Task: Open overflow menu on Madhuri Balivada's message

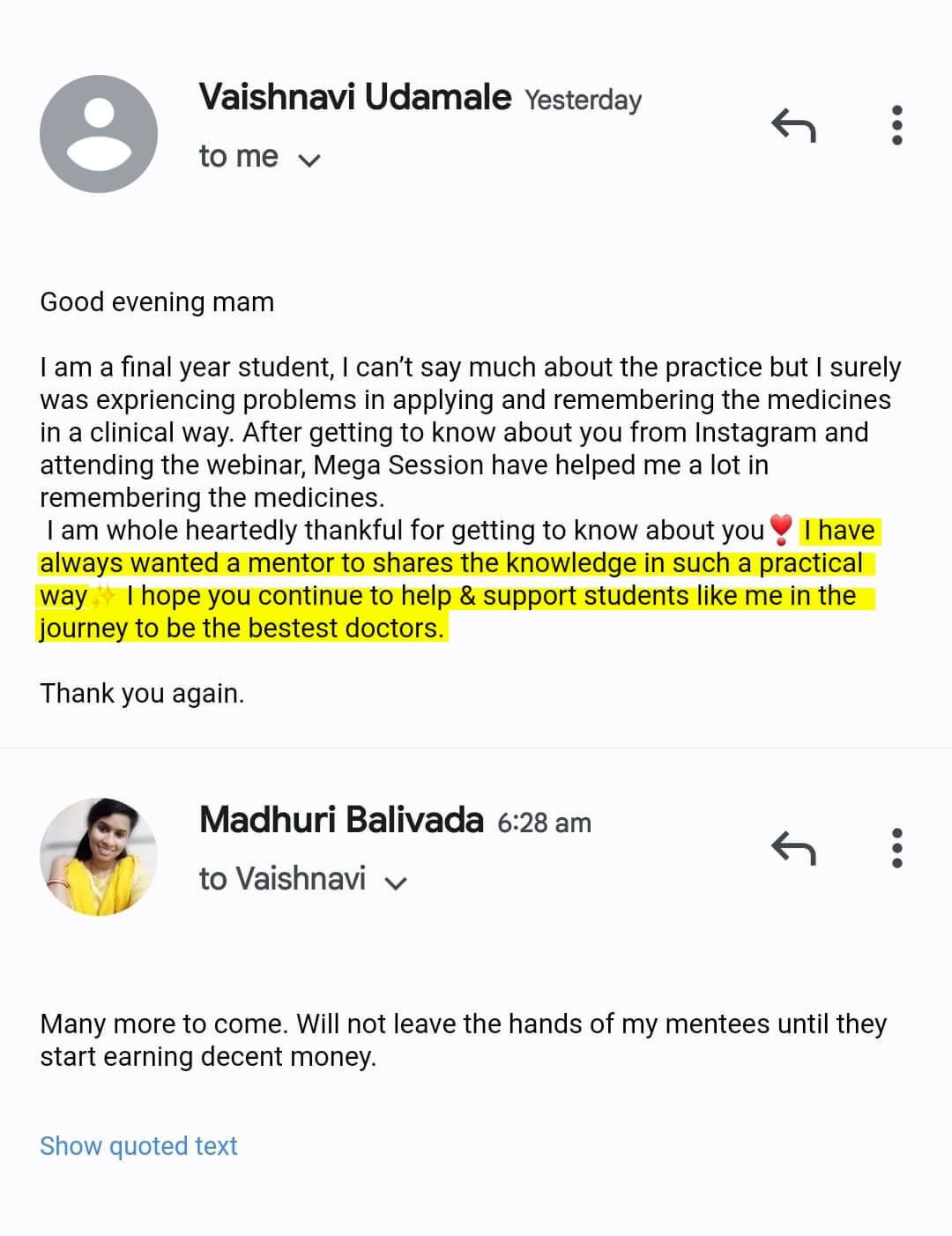Action: pyautogui.click(x=897, y=848)
